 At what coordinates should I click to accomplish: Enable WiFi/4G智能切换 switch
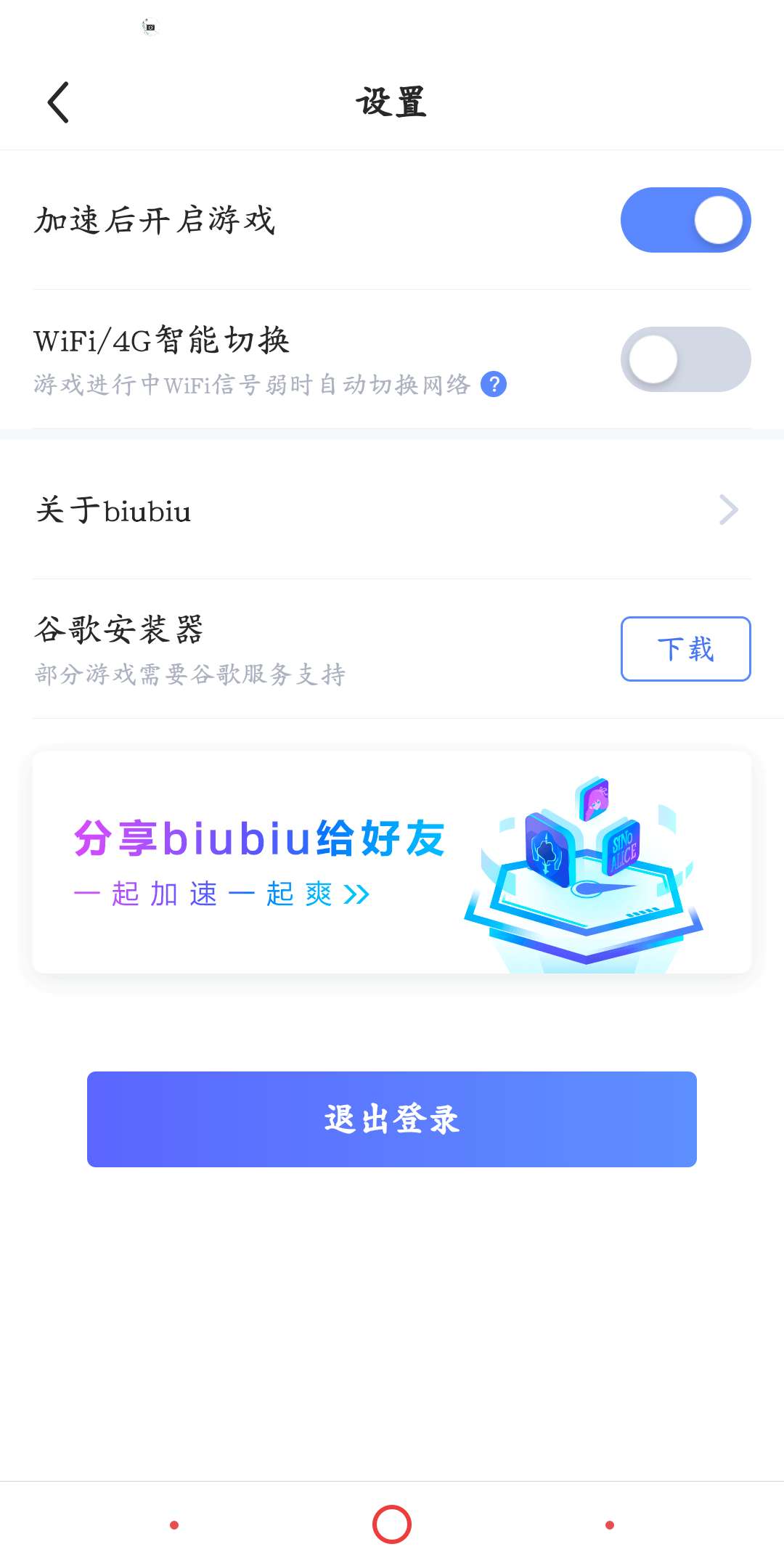point(685,359)
